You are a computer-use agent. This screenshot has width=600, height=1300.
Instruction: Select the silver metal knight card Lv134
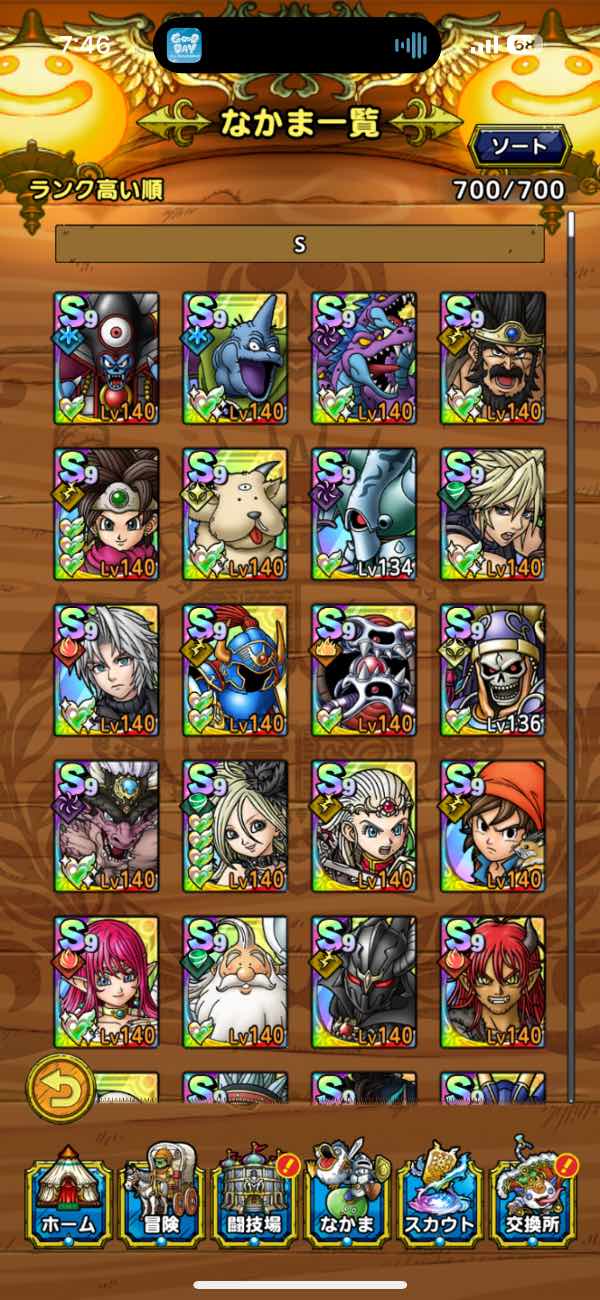pyautogui.click(x=364, y=513)
